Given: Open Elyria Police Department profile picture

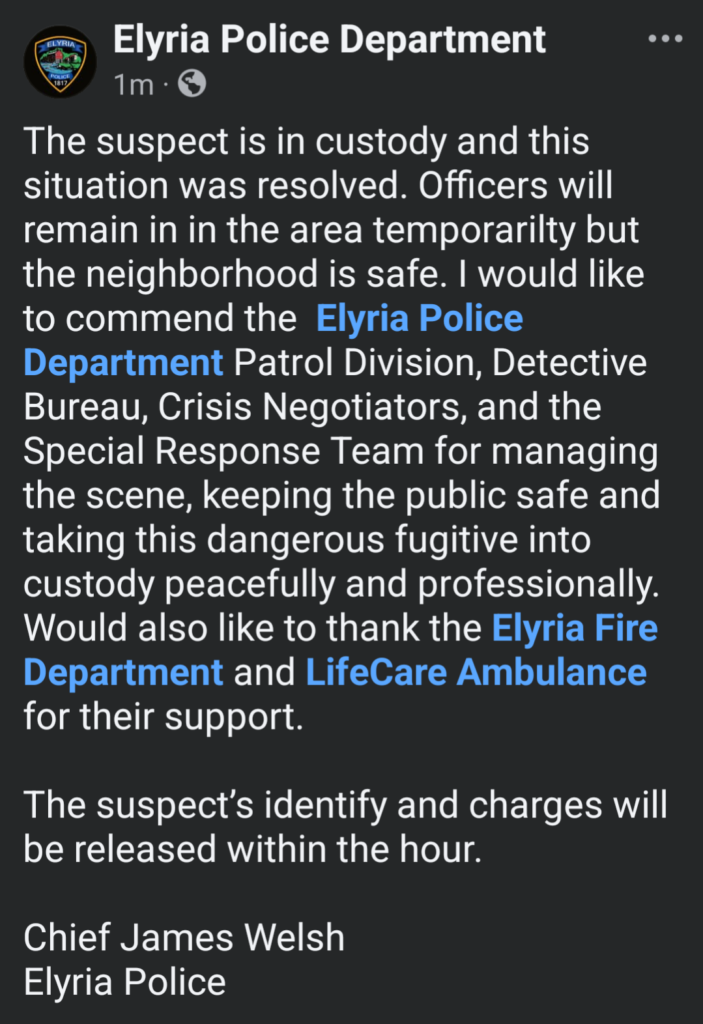Looking at the screenshot, I should 60,61.
